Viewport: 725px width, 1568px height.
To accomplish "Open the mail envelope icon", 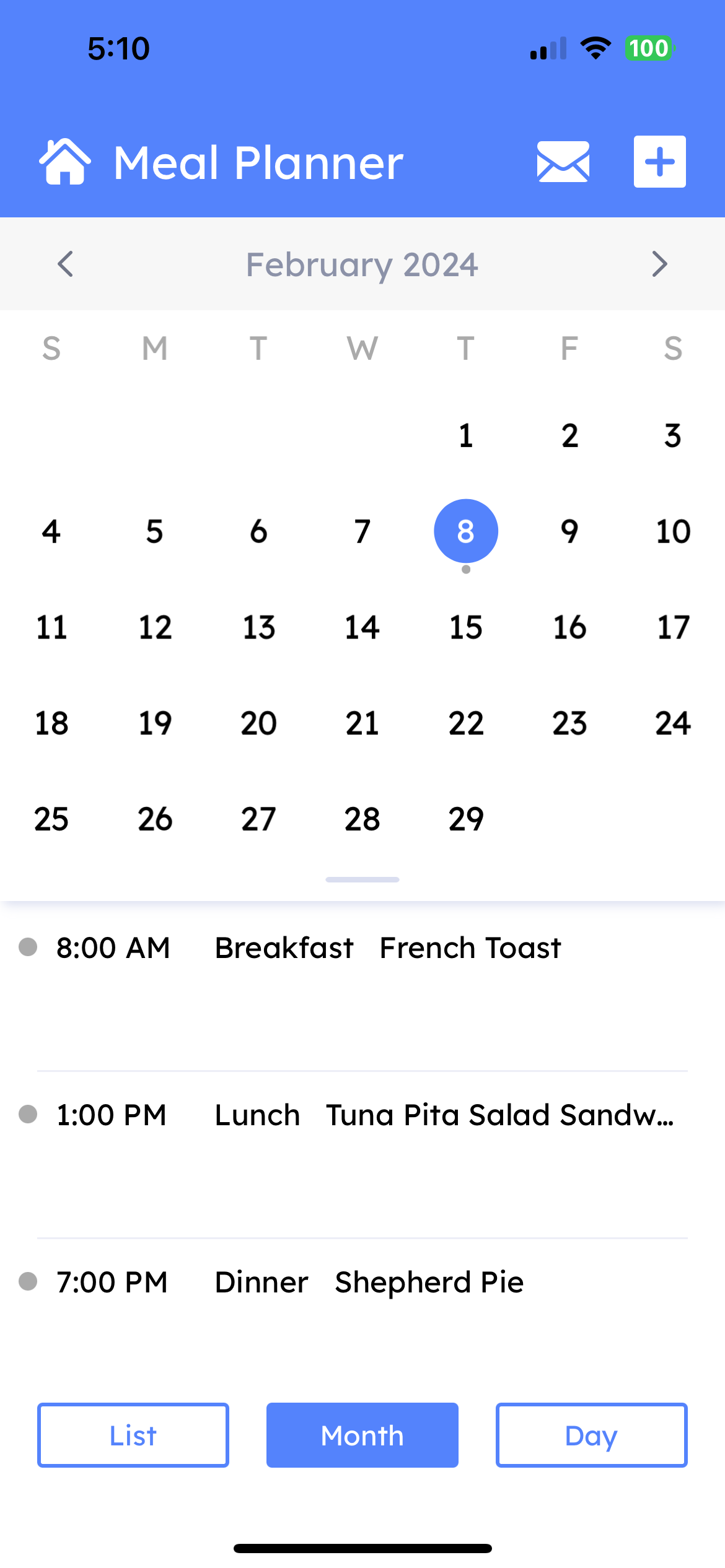I will pyautogui.click(x=563, y=162).
